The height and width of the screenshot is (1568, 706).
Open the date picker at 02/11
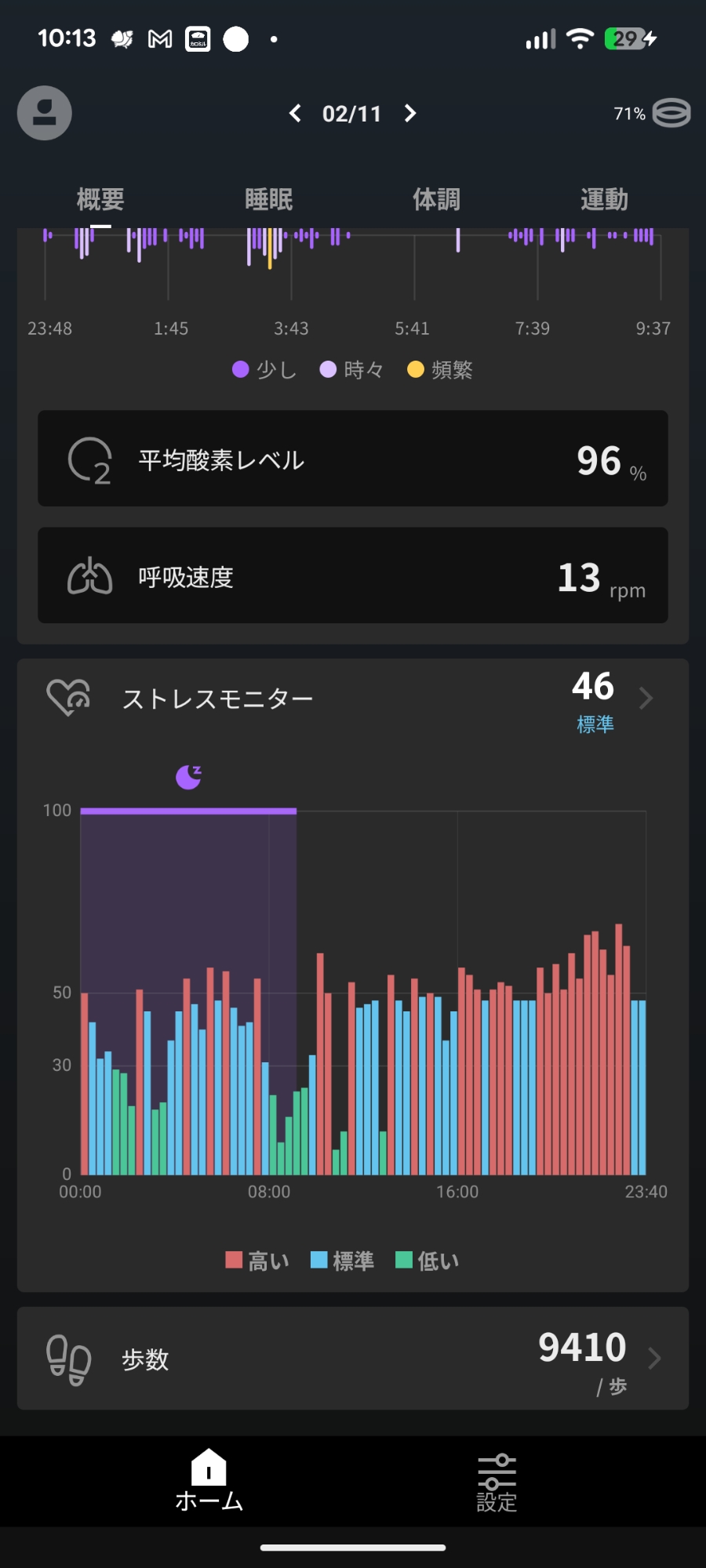click(x=351, y=114)
